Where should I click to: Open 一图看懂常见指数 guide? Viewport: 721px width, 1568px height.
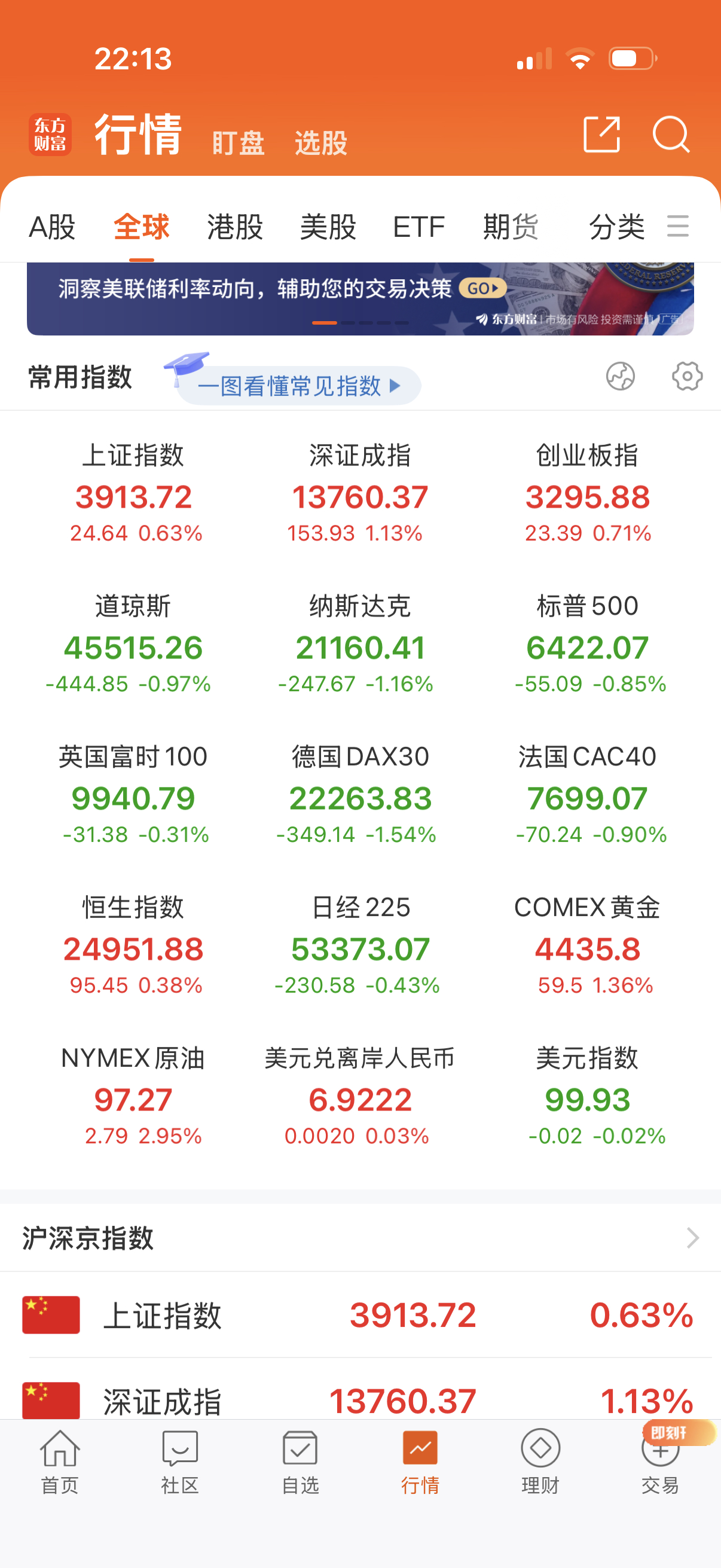tap(298, 386)
